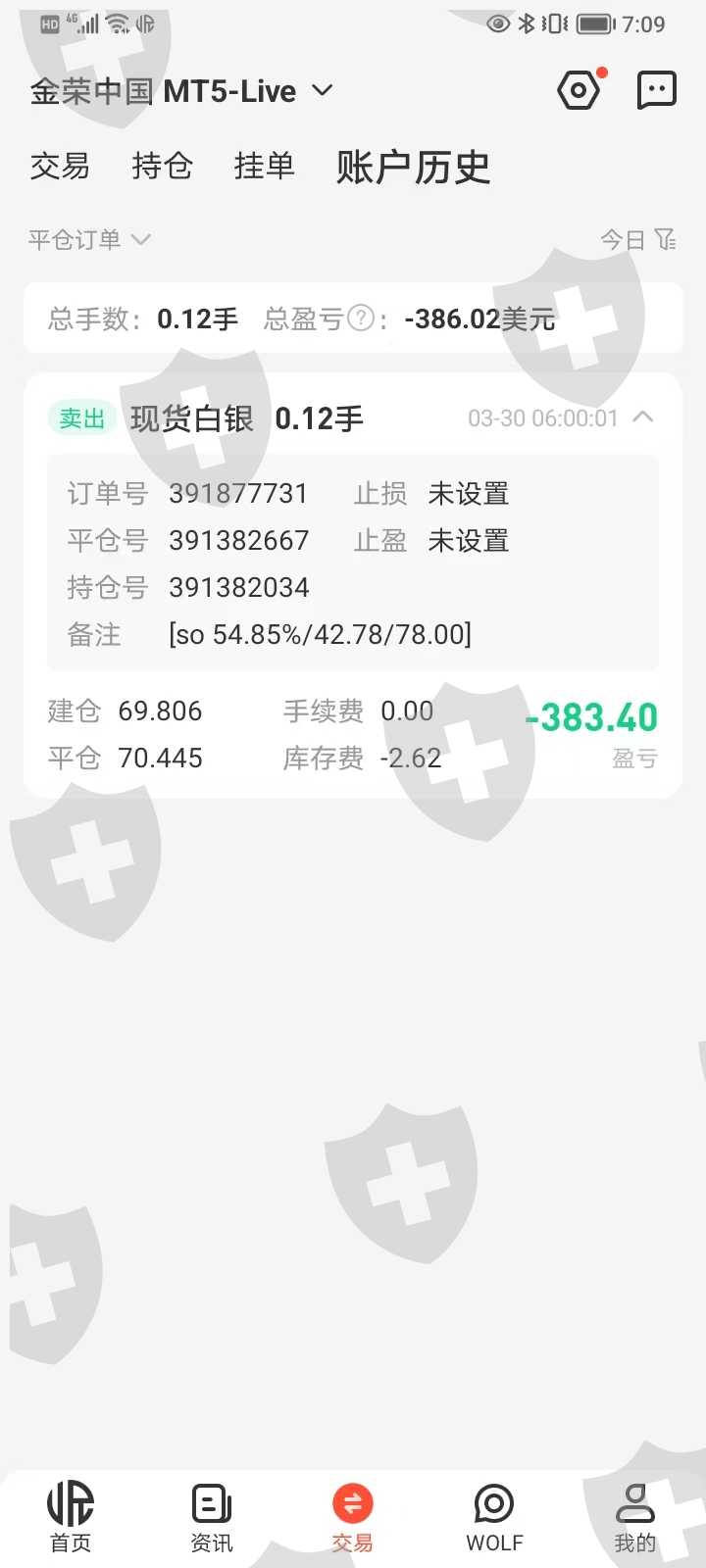
Task: Tap the 交易 bottom navigation tab
Action: tap(352, 1517)
